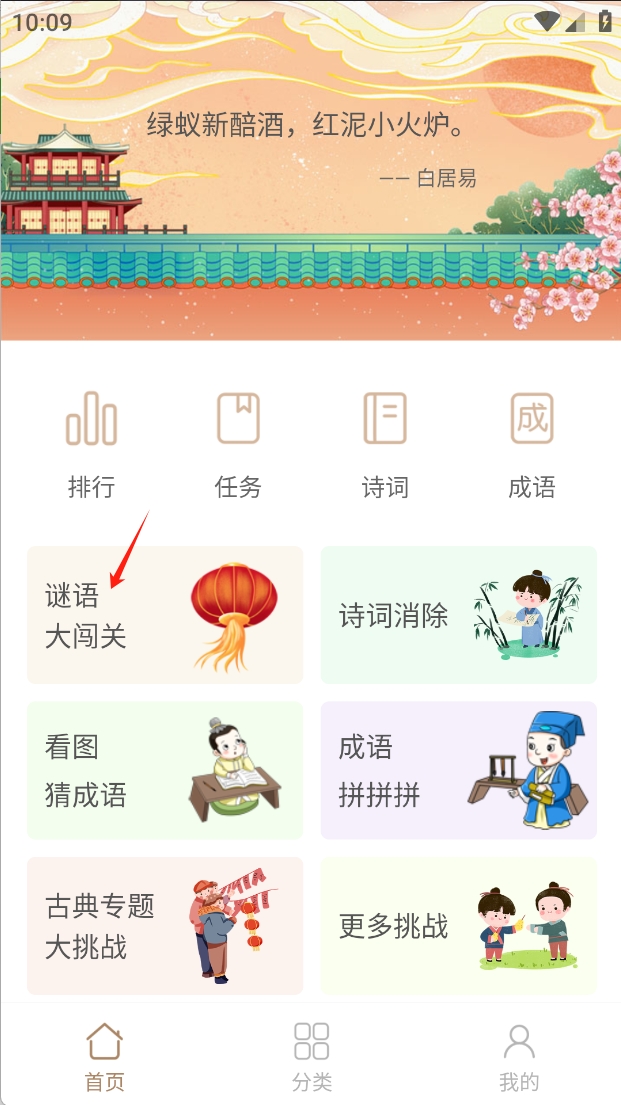This screenshot has height=1105, width=621.
Task: Open the 排行 rankings section
Action: [x=91, y=444]
